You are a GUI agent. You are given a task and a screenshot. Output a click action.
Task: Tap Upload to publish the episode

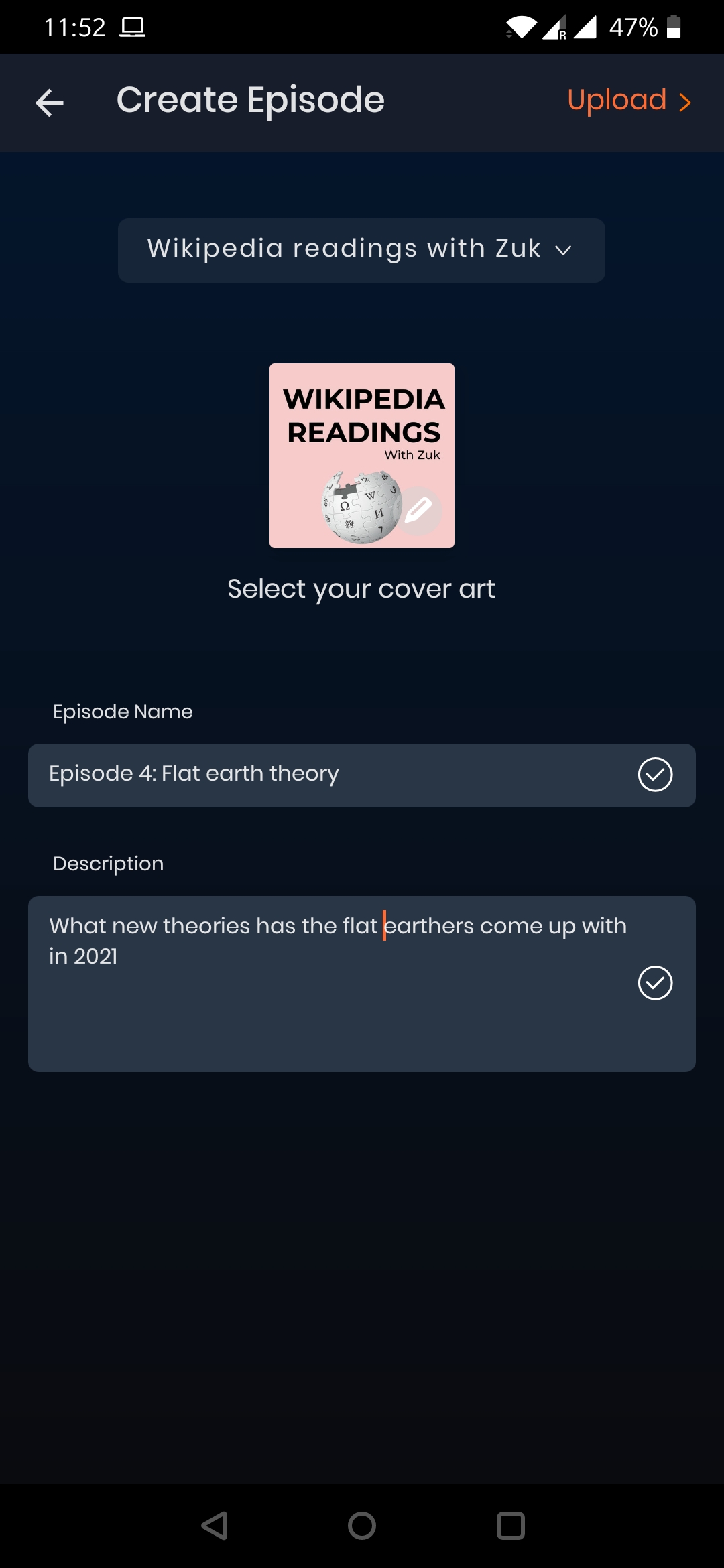pos(629,101)
